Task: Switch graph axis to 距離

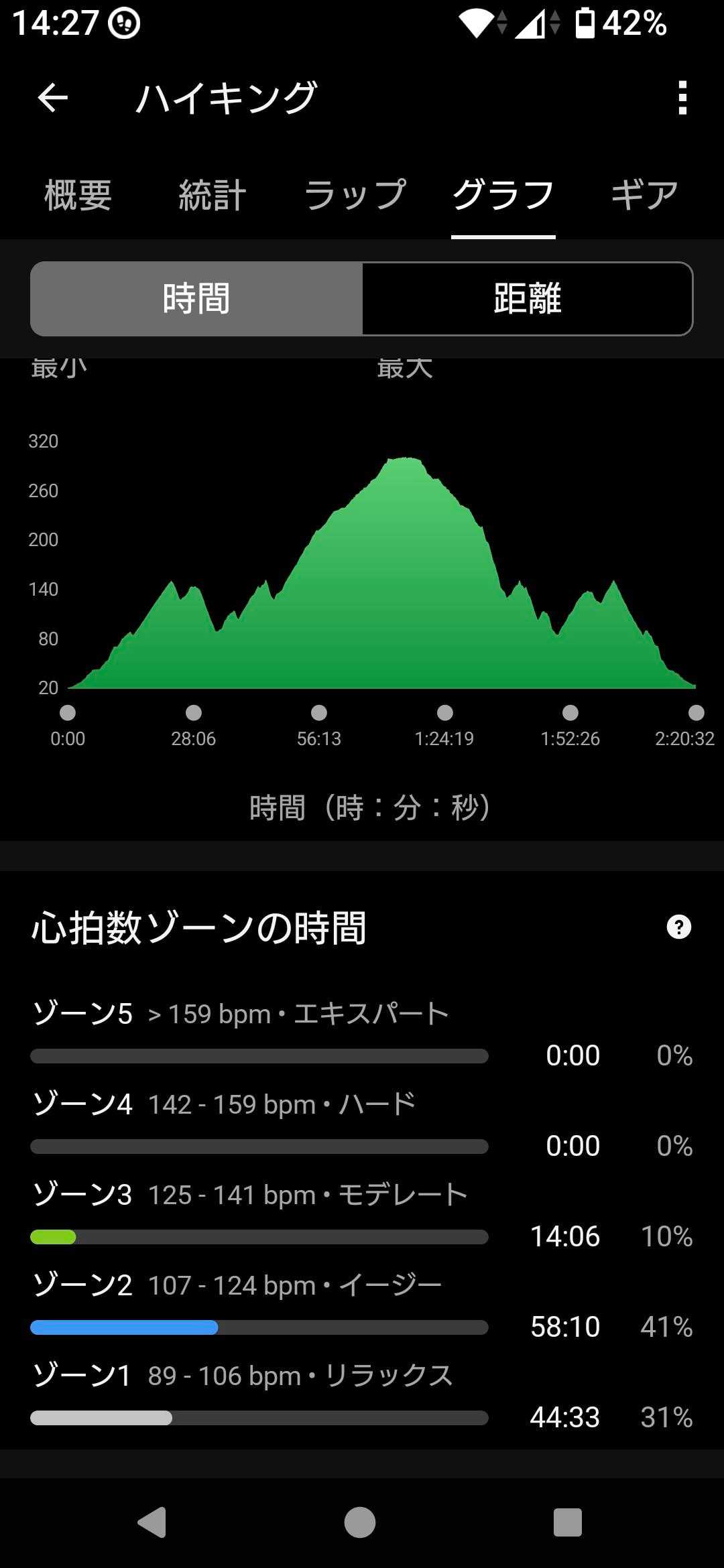Action: (527, 299)
